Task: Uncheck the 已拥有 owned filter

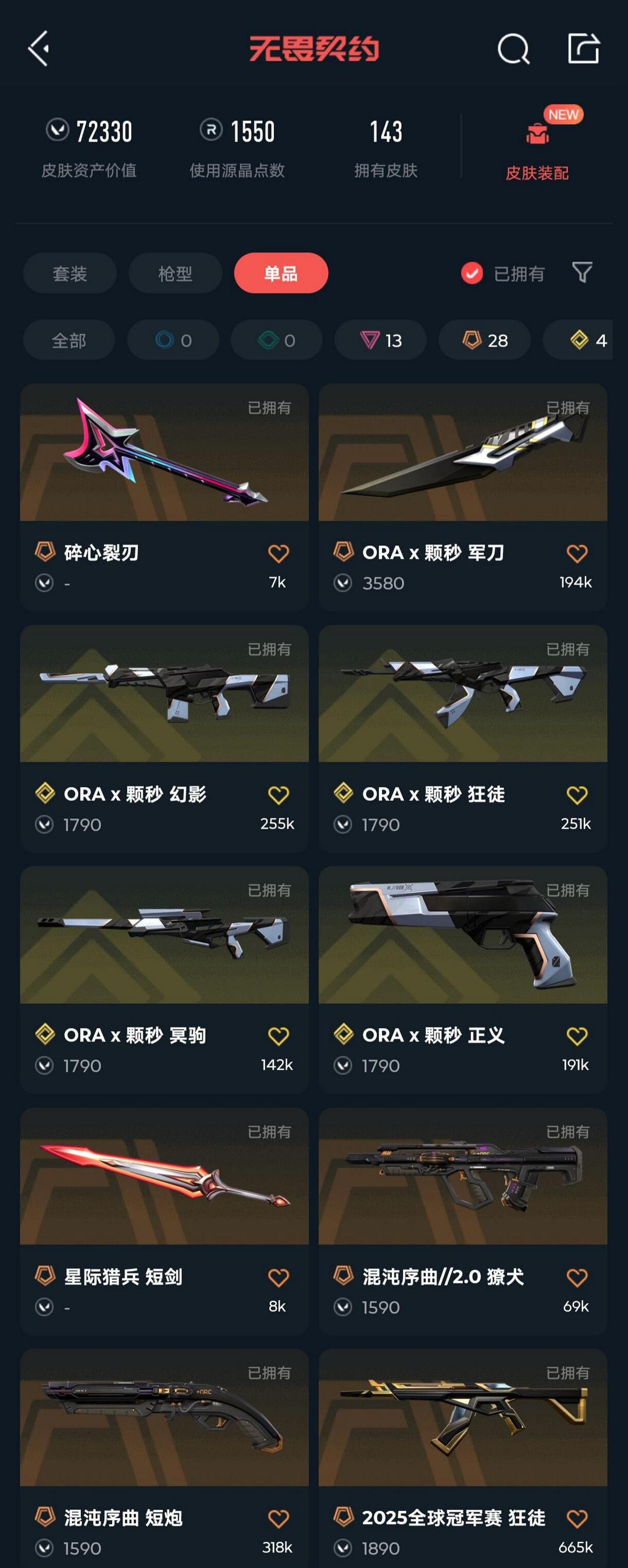Action: click(x=472, y=273)
